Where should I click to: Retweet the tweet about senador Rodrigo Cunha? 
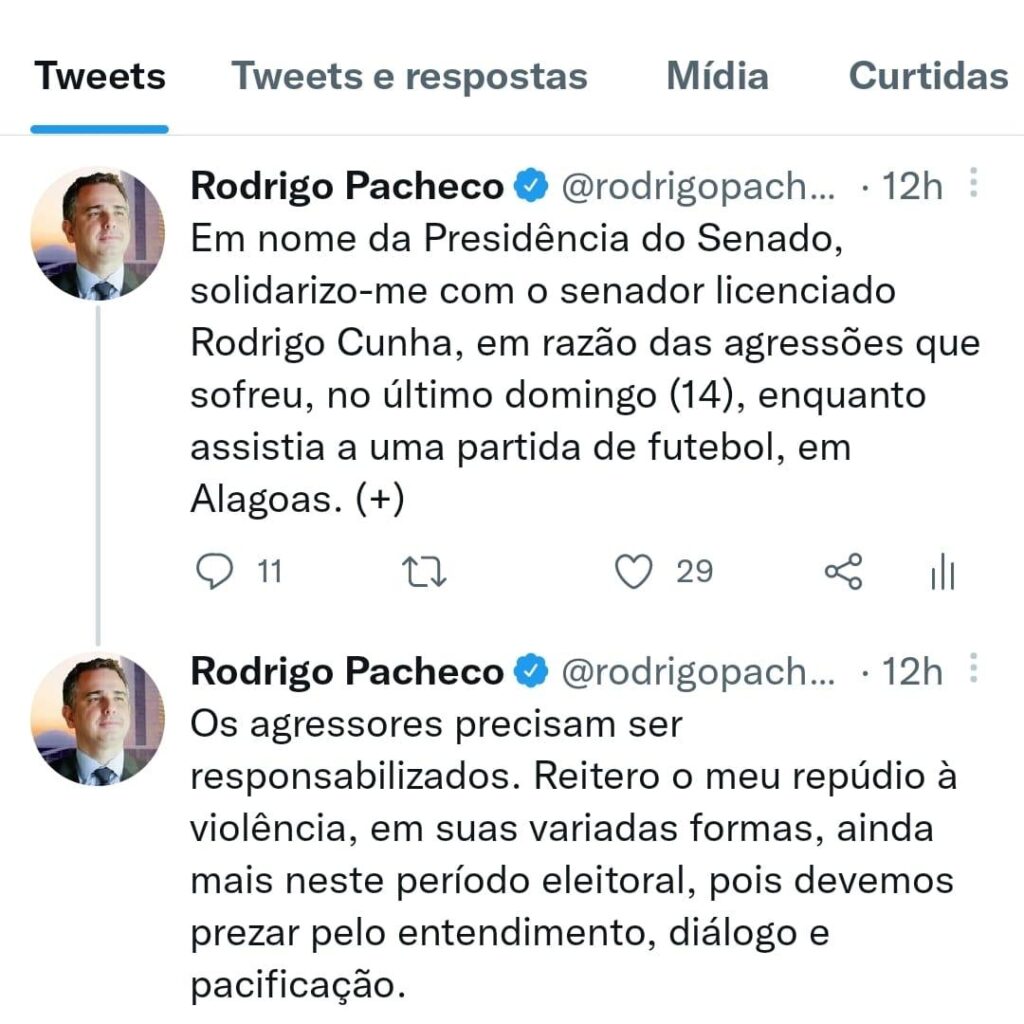[x=424, y=572]
